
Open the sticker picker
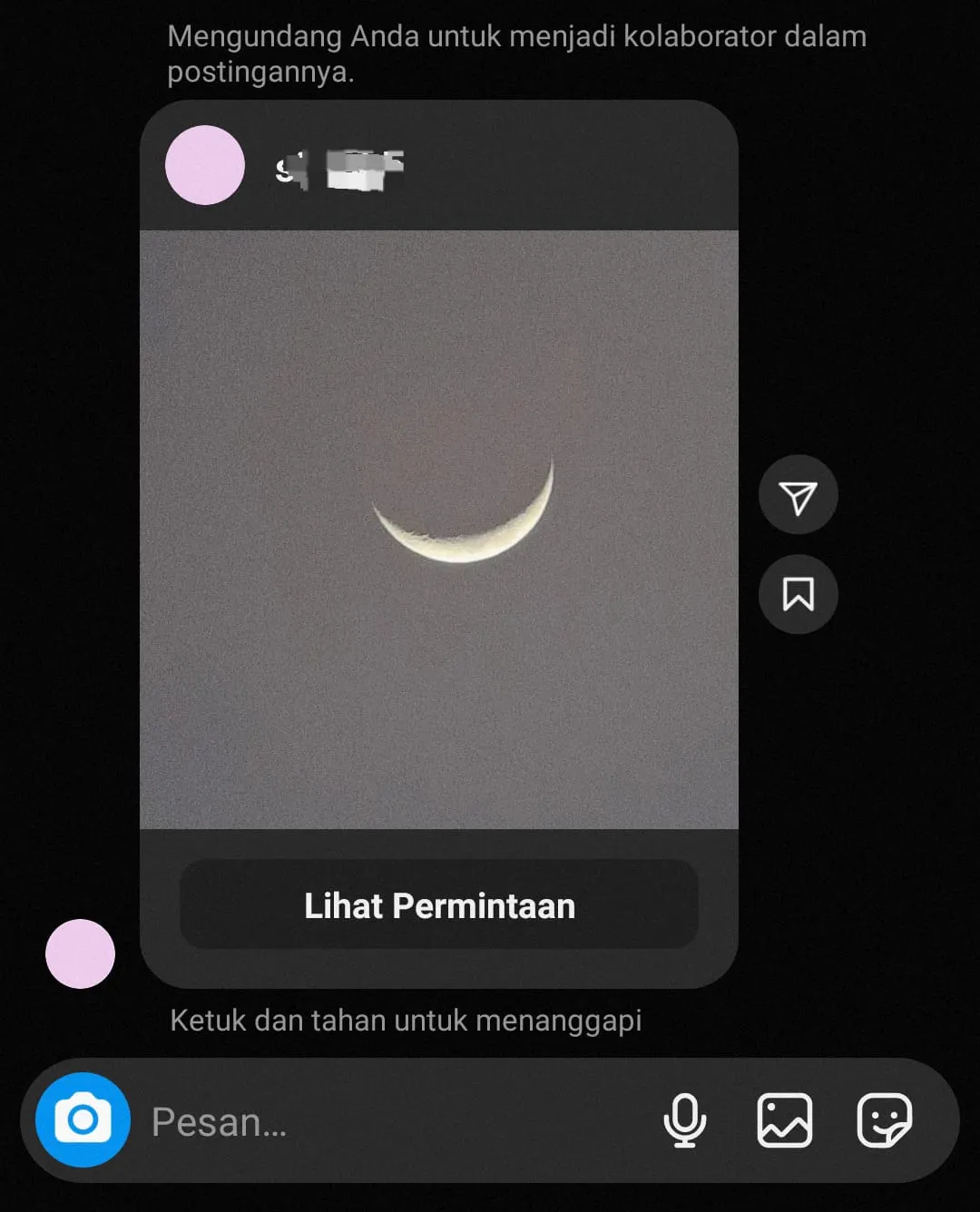(x=884, y=1120)
